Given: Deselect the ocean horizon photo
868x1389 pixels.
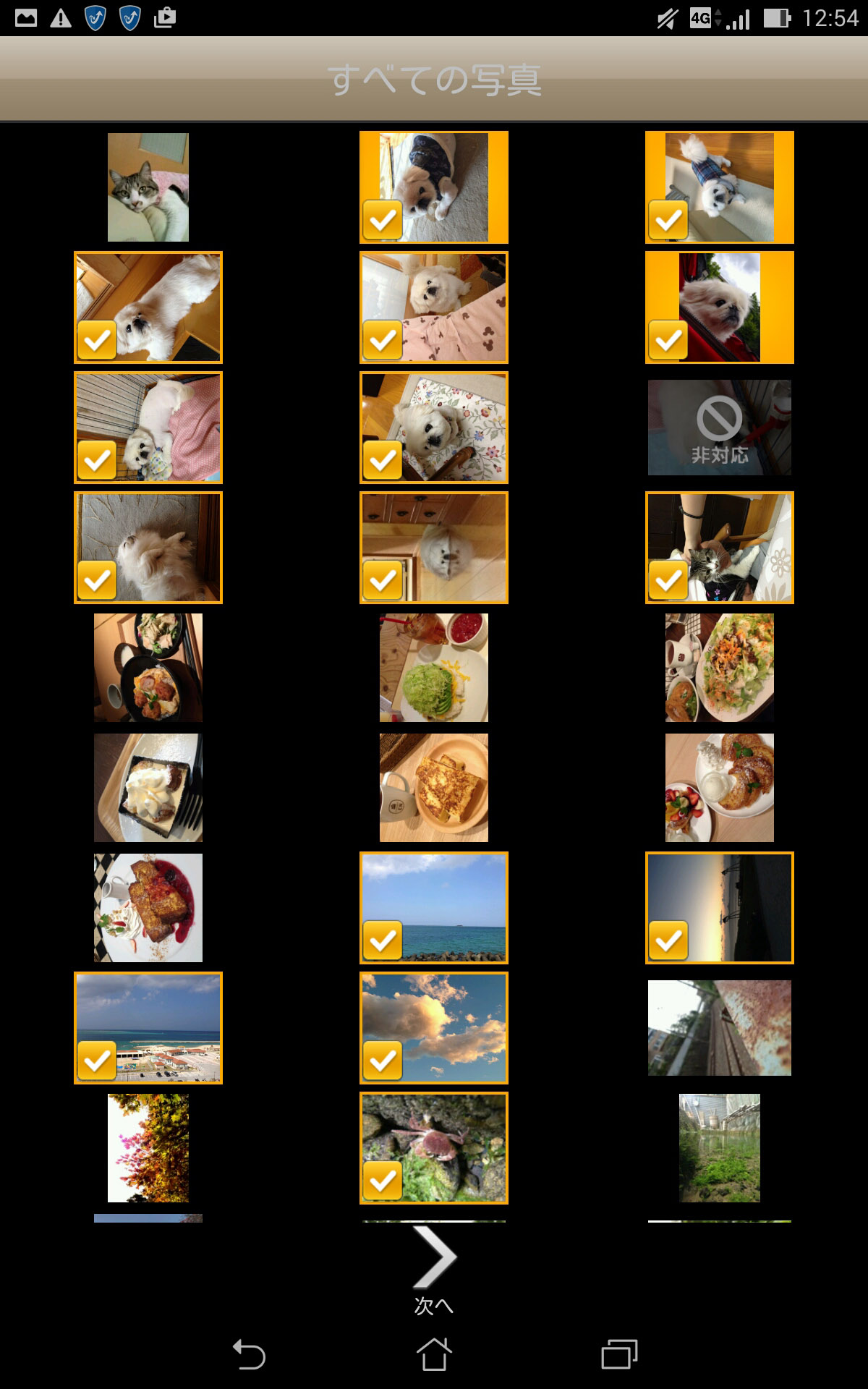Looking at the screenshot, I should click(x=434, y=907).
